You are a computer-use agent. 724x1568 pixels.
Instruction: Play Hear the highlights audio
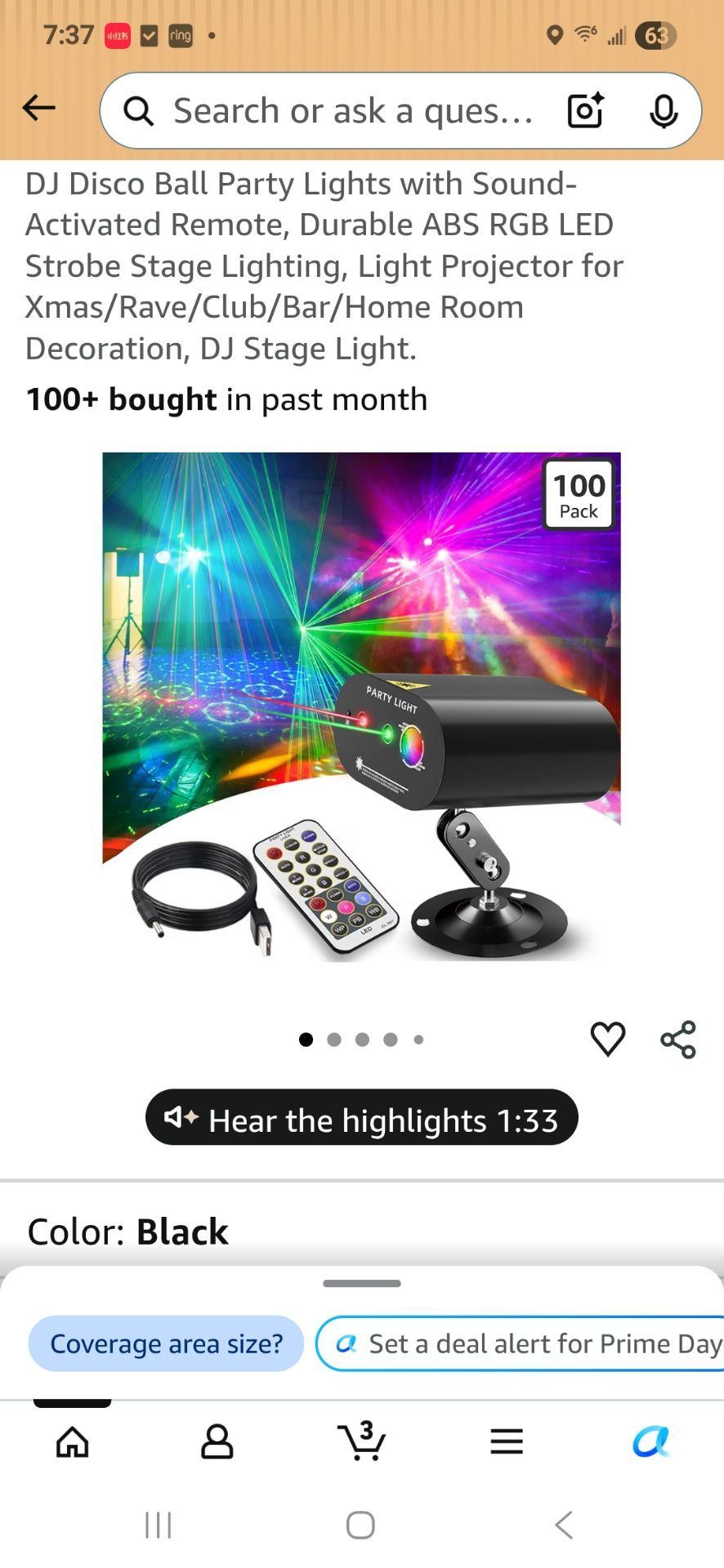click(361, 1117)
